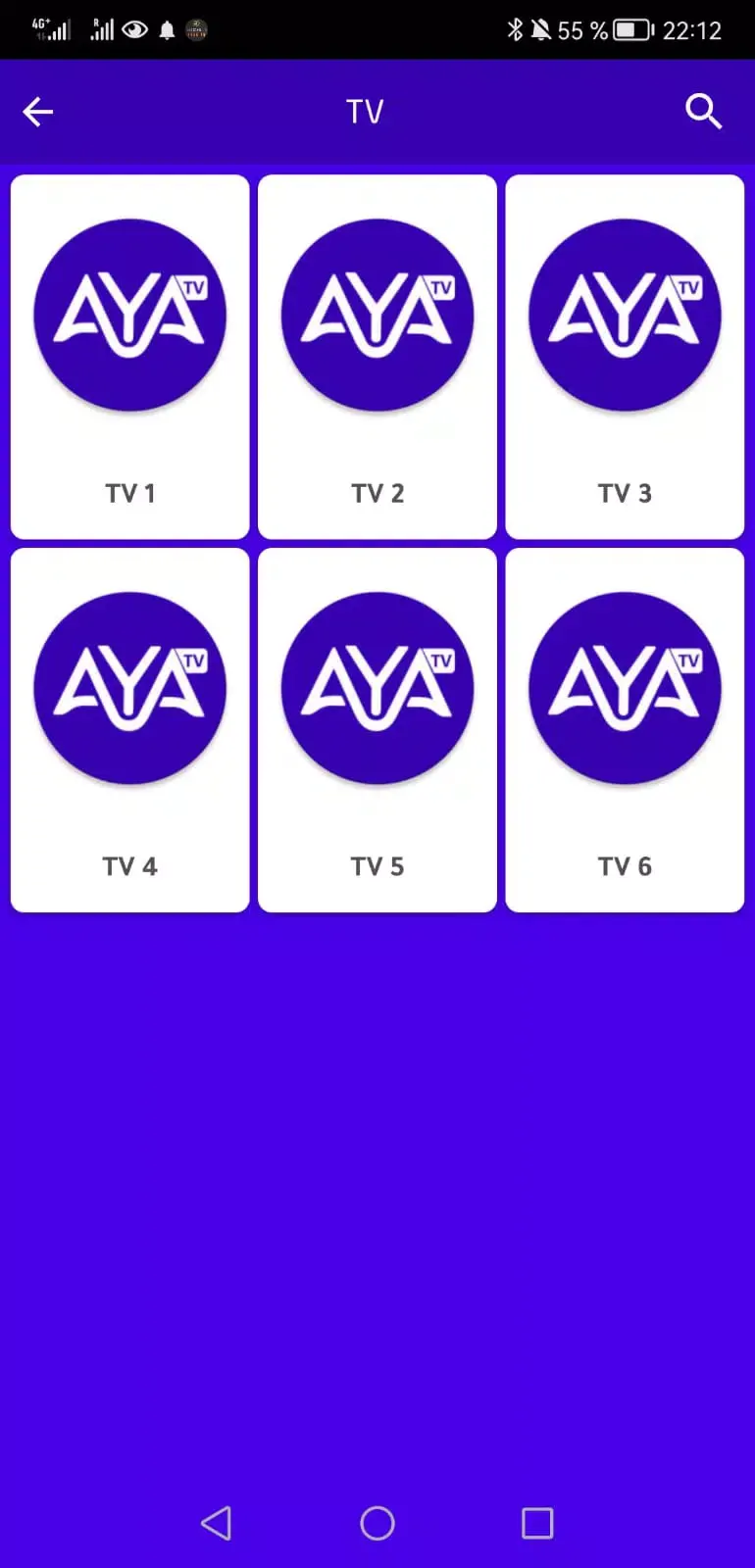The height and width of the screenshot is (1568, 755).
Task: Tap the system home button
Action: 377,1523
